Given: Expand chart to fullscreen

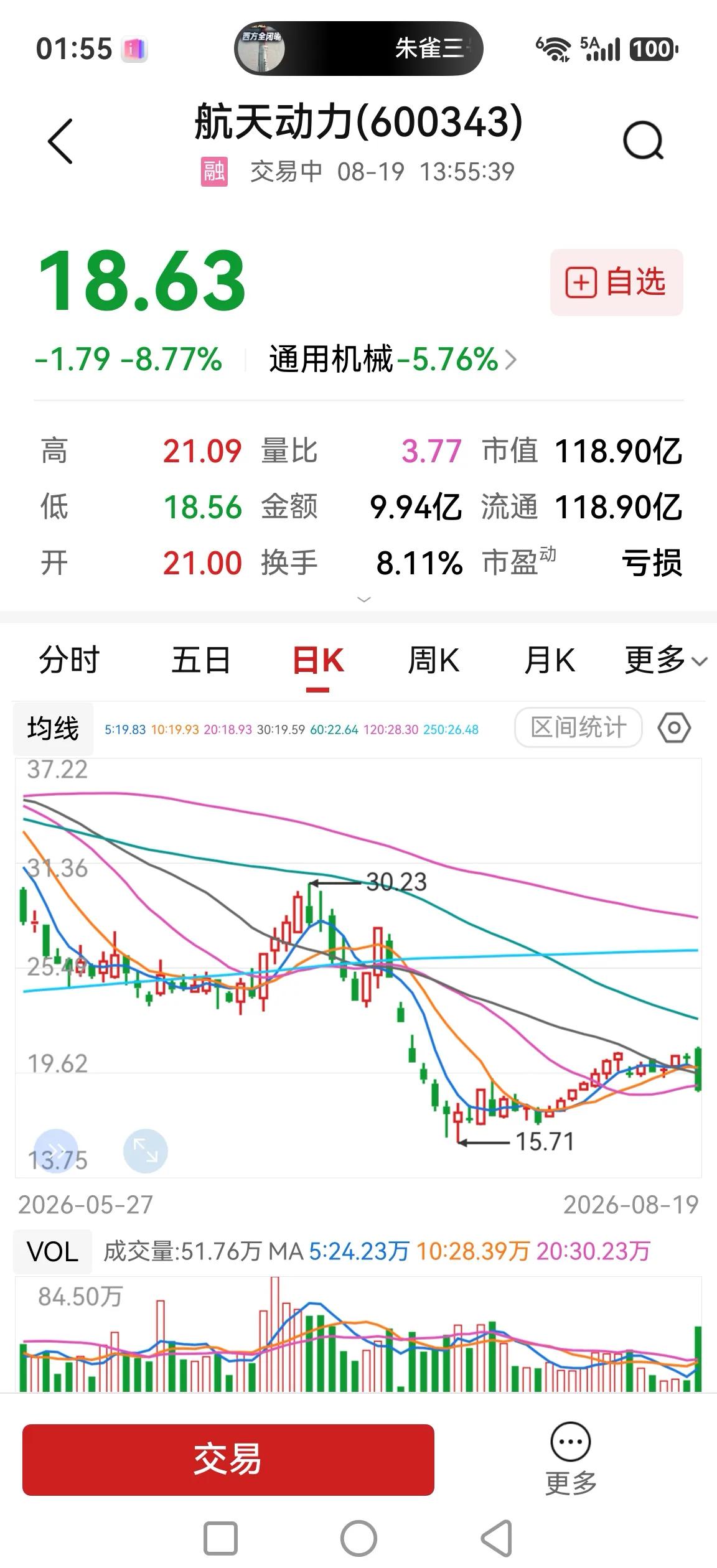Looking at the screenshot, I should click(x=146, y=1151).
